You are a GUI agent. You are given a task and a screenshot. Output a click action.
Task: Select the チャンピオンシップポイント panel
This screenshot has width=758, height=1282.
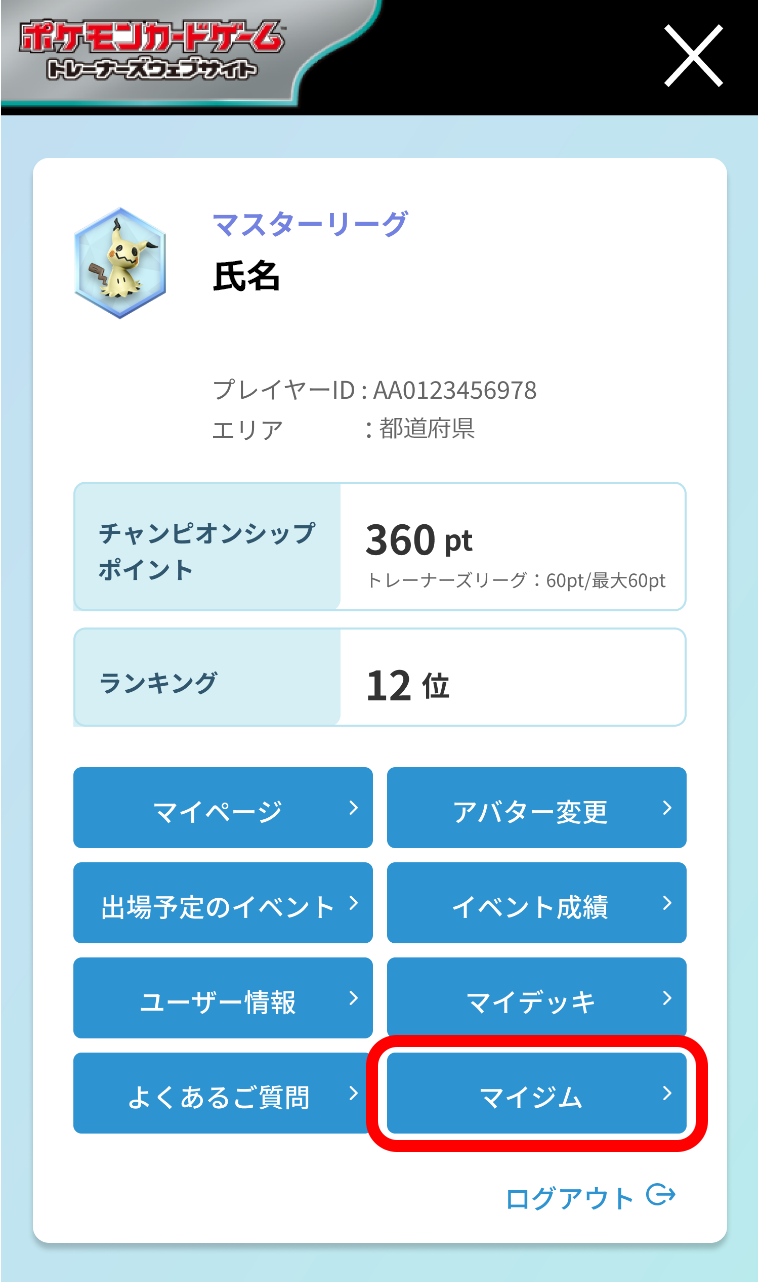click(x=379, y=546)
